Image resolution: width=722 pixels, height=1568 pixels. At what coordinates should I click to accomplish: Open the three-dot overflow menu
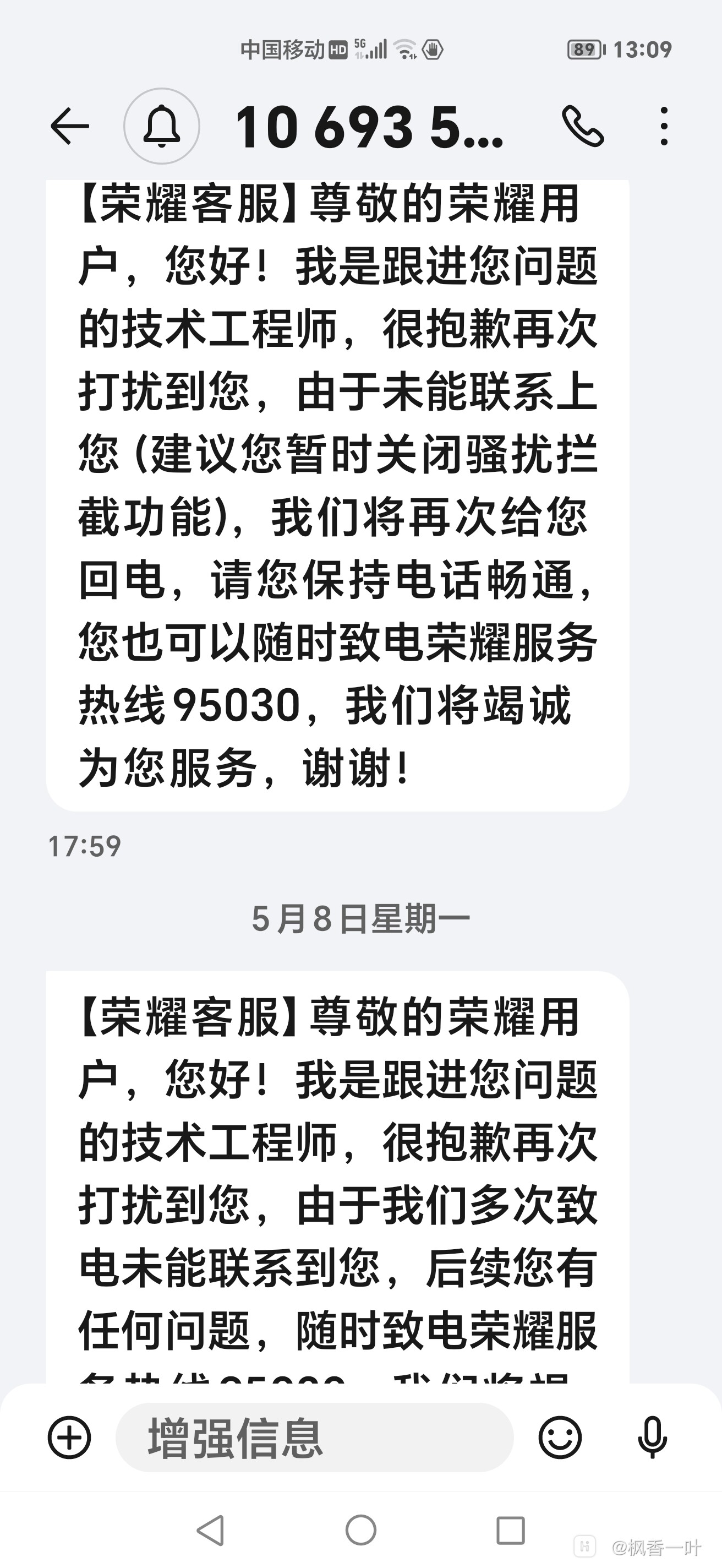664,127
